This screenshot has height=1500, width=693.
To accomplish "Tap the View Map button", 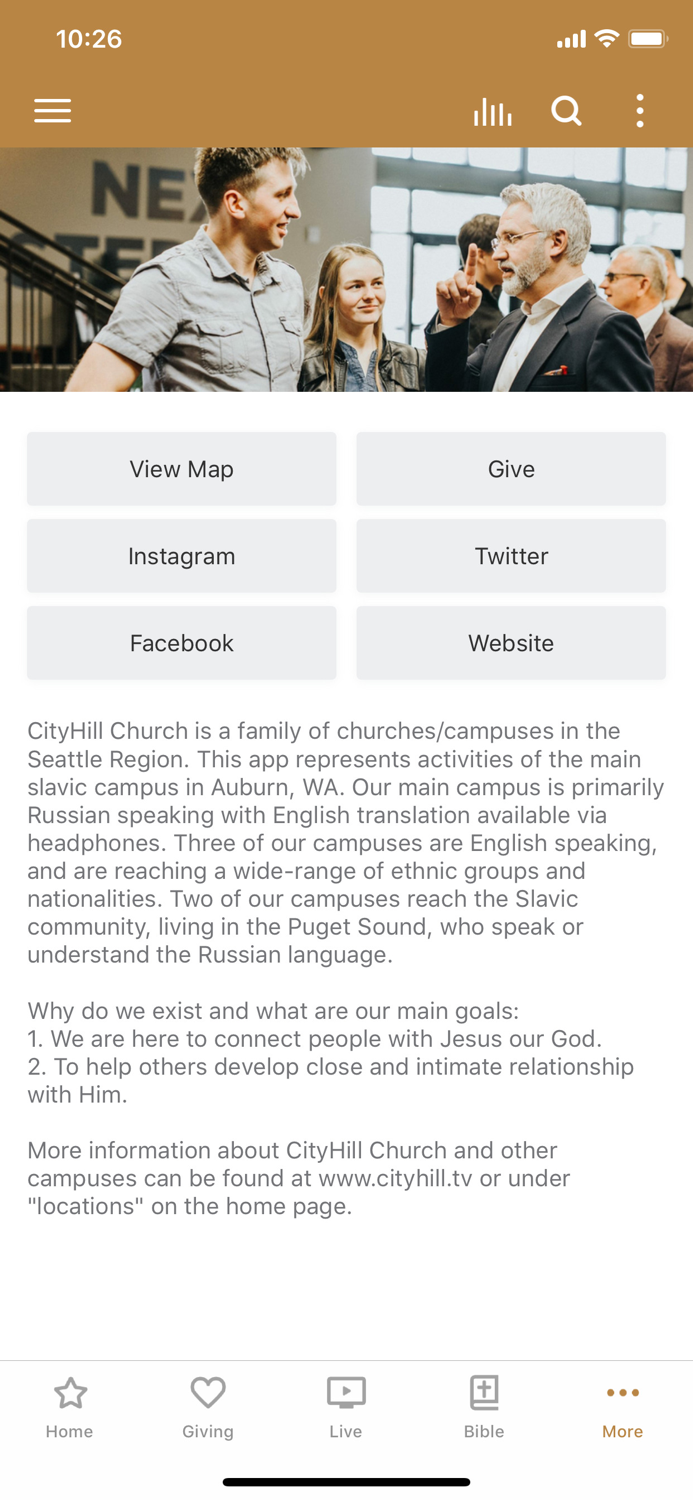I will tap(181, 469).
